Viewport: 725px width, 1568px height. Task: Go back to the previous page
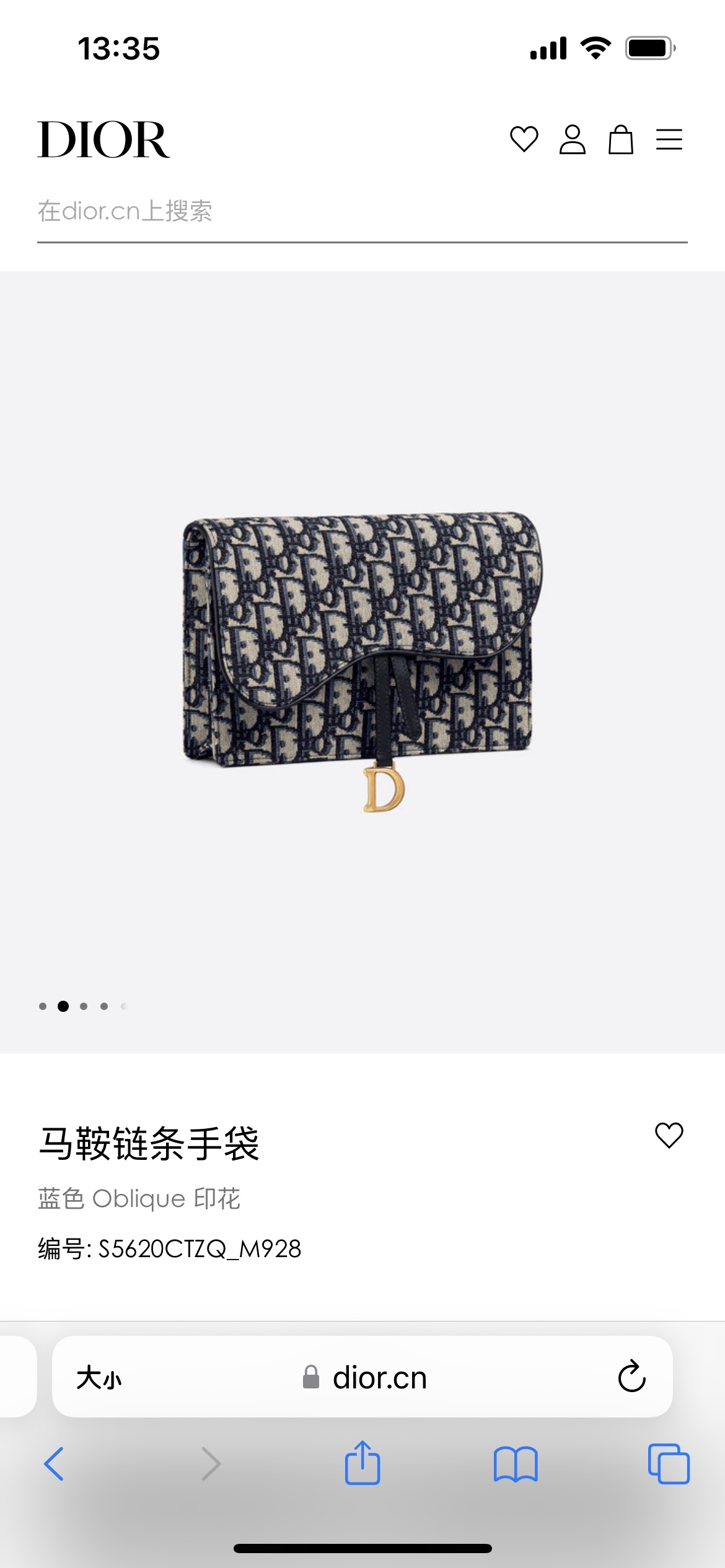[x=55, y=1464]
